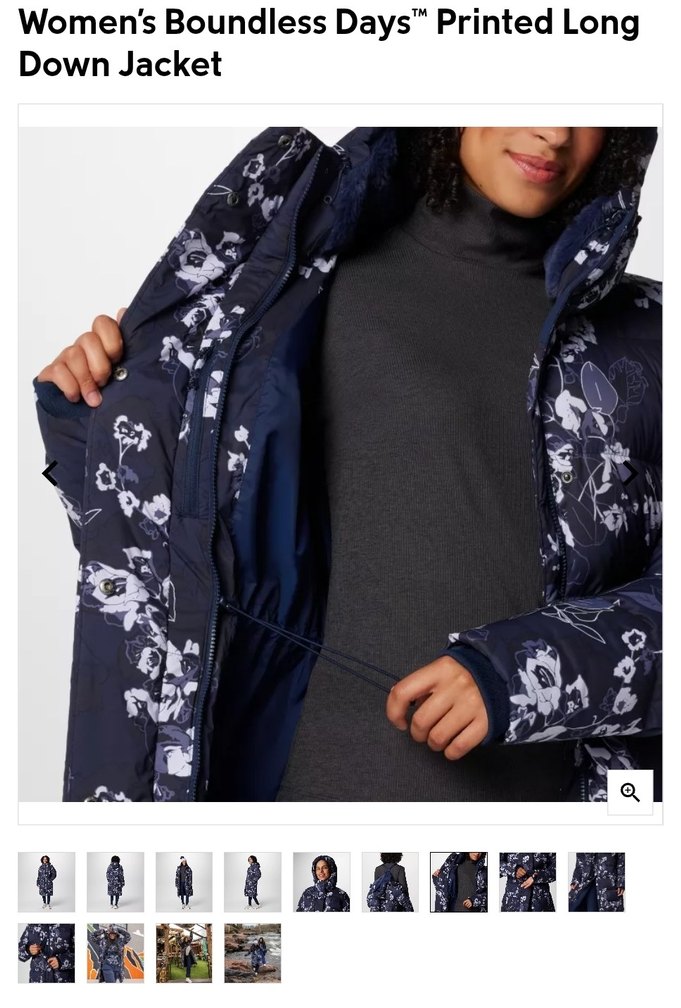Select the third thumbnail with white beanie
Image resolution: width=681 pixels, height=1008 pixels.
click(x=184, y=882)
